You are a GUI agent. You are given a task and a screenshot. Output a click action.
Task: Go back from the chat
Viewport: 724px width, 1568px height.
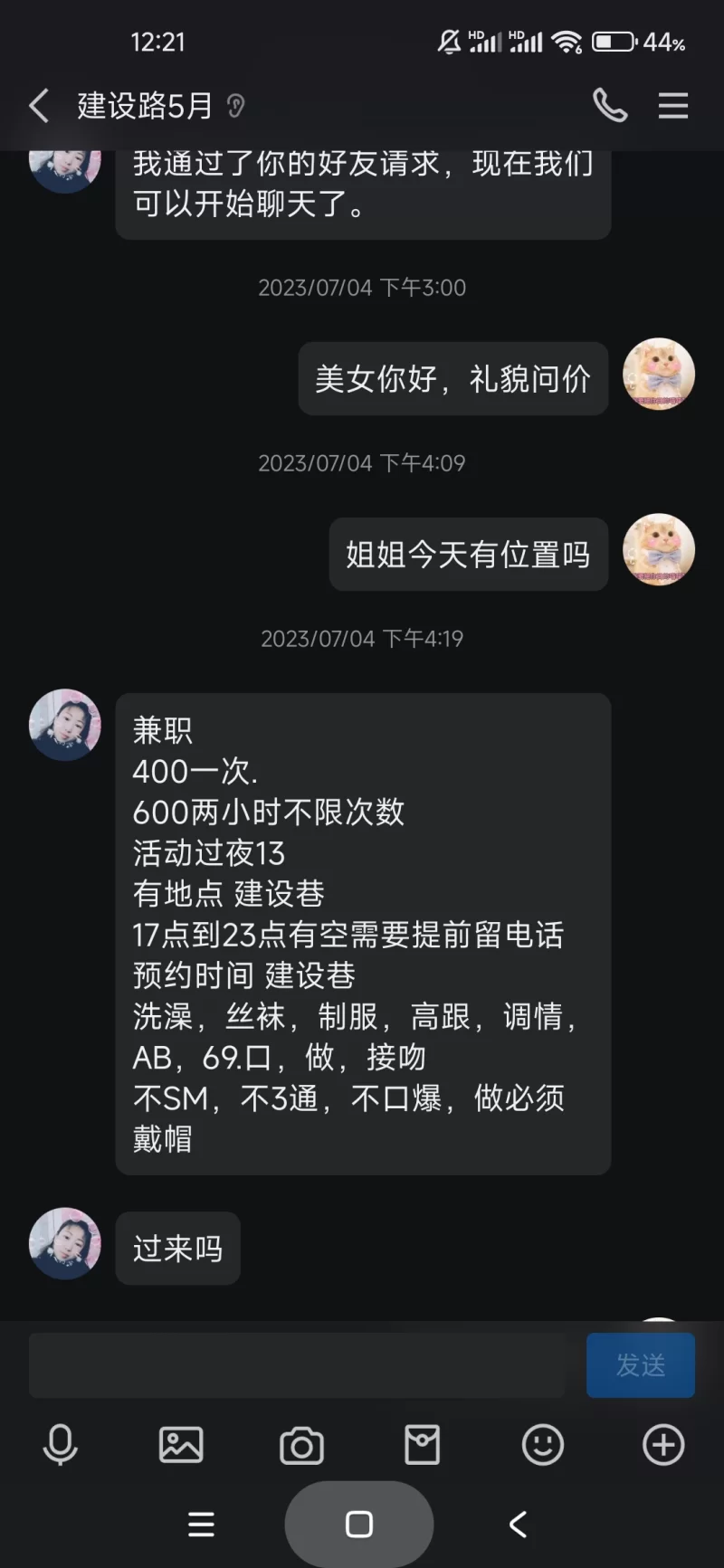[x=39, y=106]
